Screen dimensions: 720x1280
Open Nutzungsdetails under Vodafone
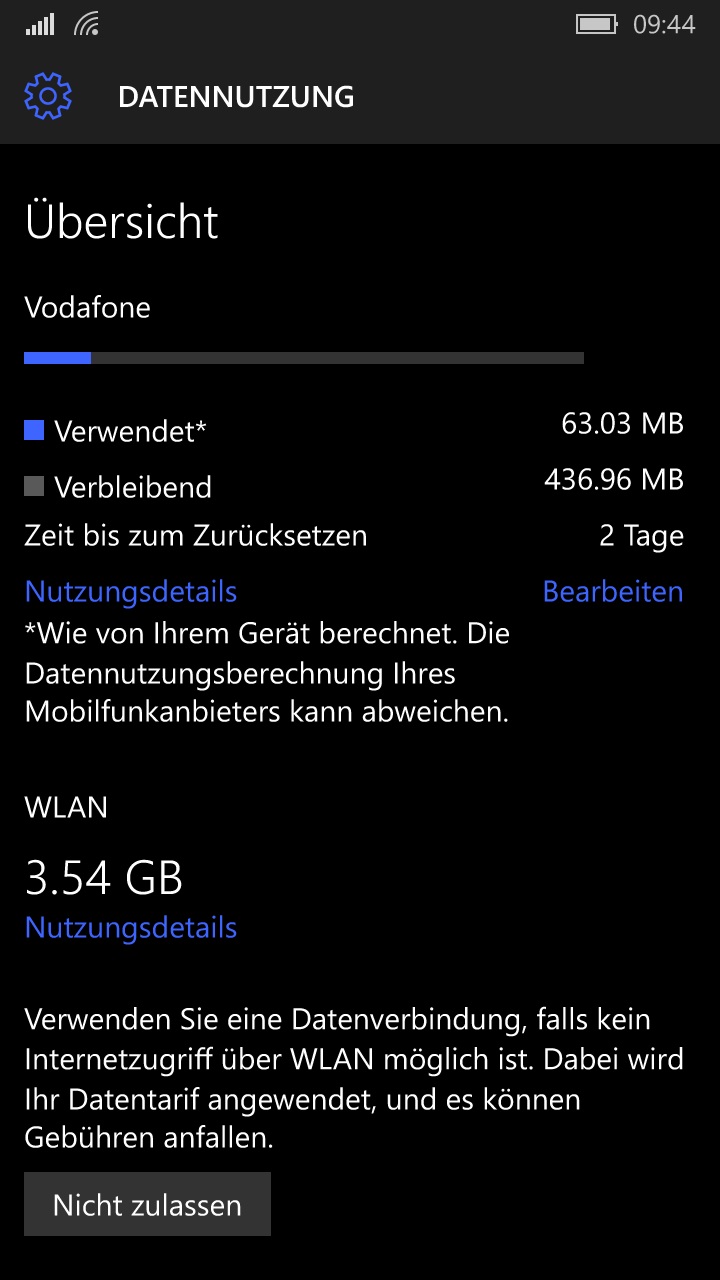(x=131, y=591)
